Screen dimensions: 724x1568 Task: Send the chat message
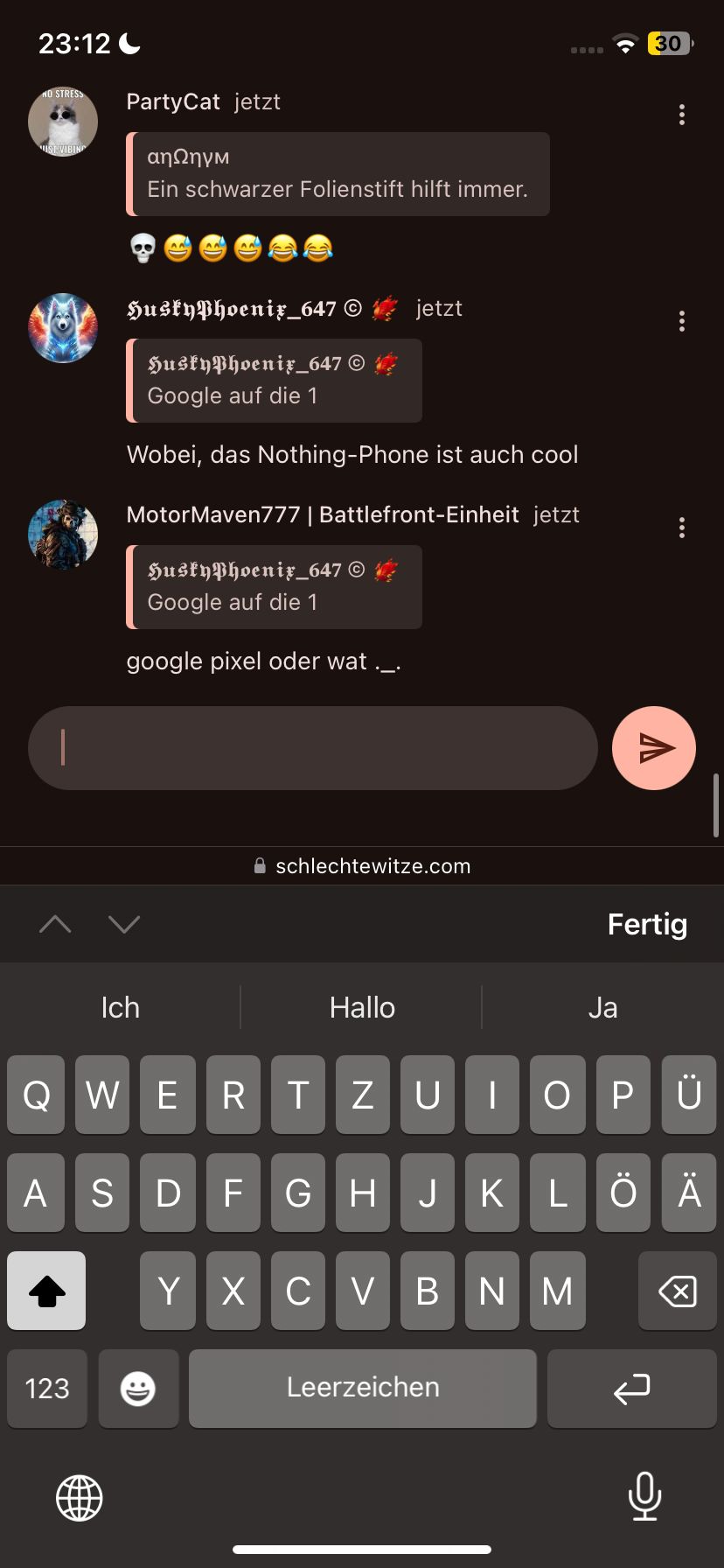[x=654, y=748]
